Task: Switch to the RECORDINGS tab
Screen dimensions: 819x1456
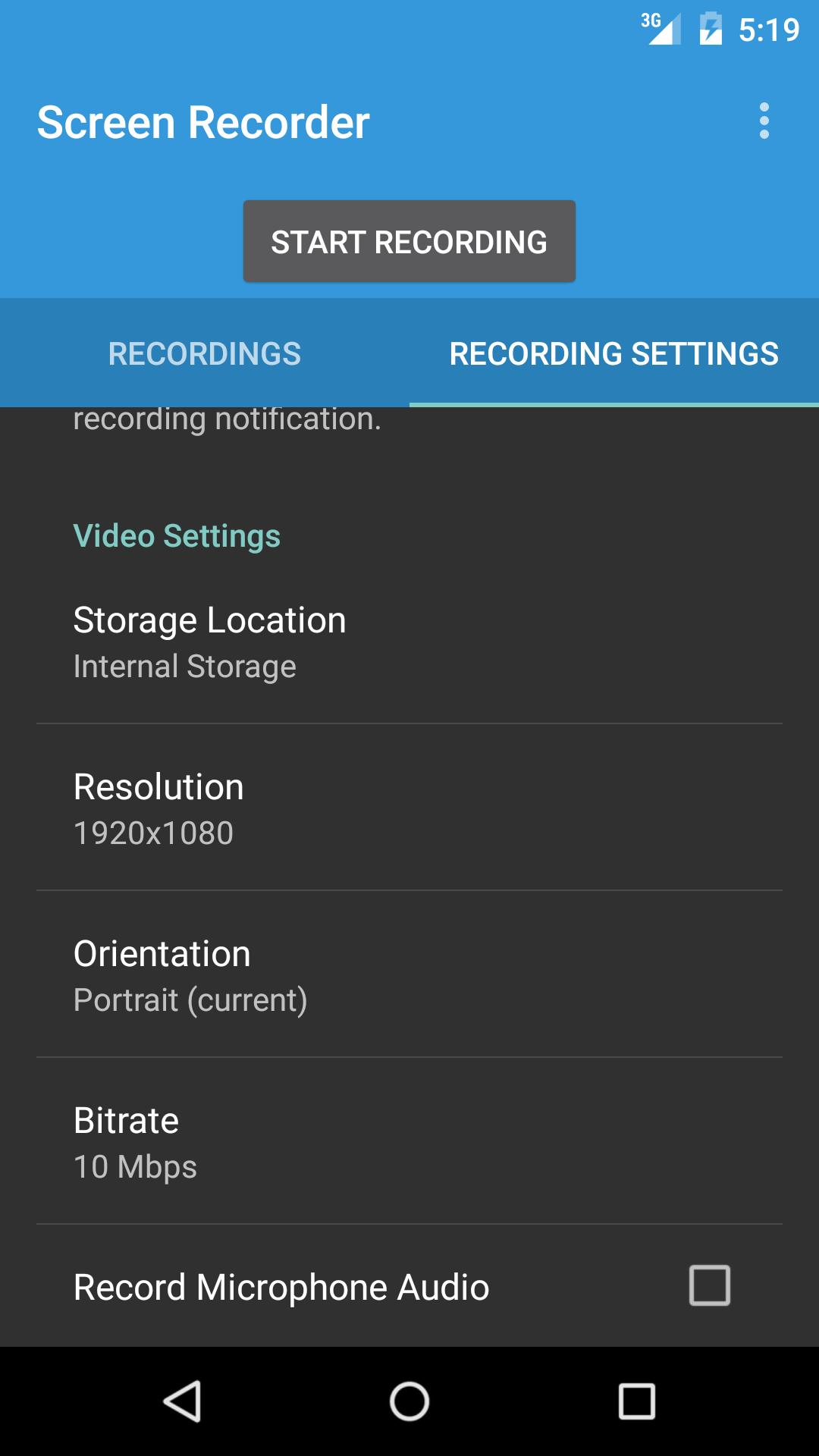Action: pyautogui.click(x=205, y=353)
